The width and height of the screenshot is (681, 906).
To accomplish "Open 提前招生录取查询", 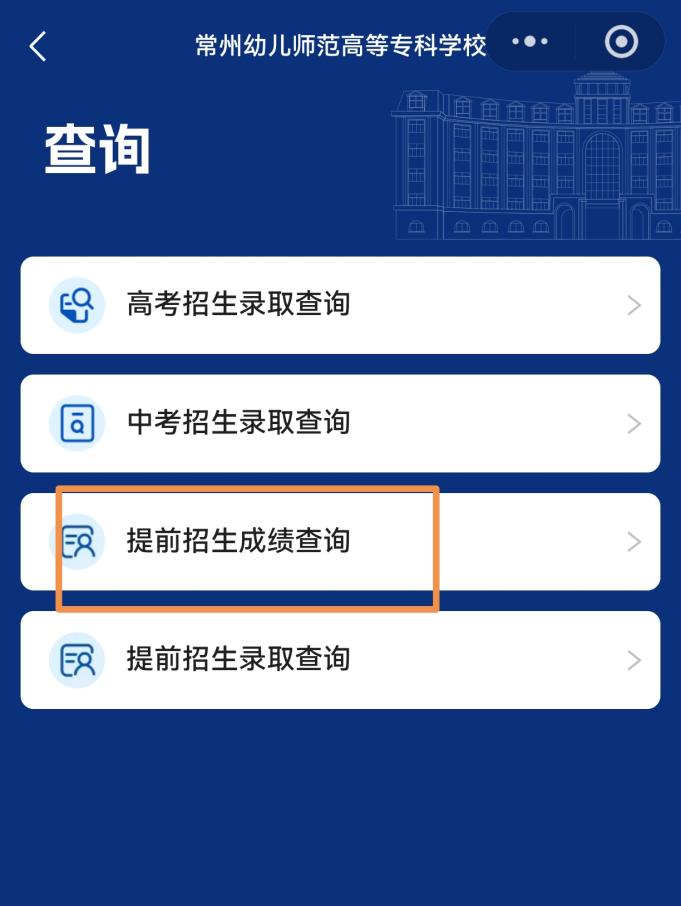I will pyautogui.click(x=340, y=660).
